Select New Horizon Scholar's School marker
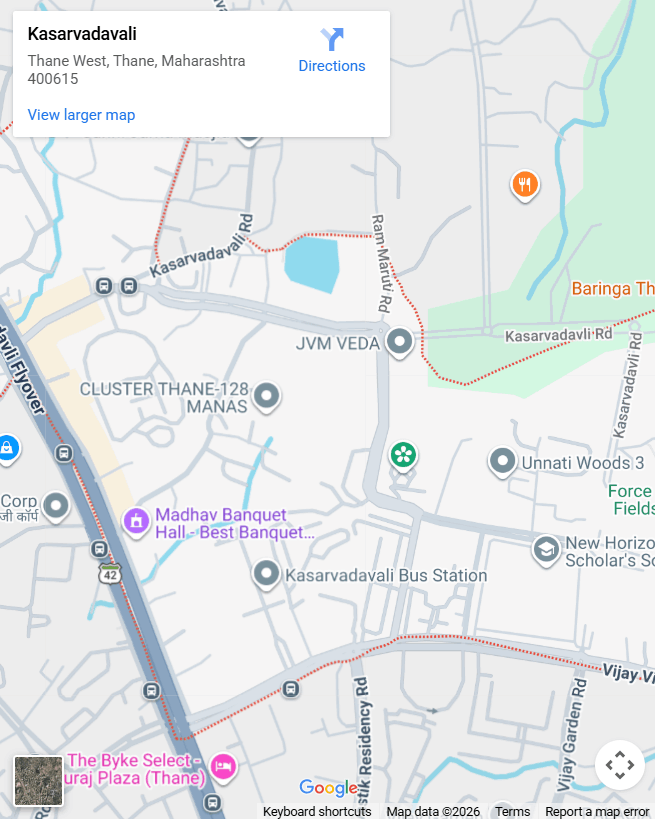Viewport: 655px width, 819px height. [545, 549]
